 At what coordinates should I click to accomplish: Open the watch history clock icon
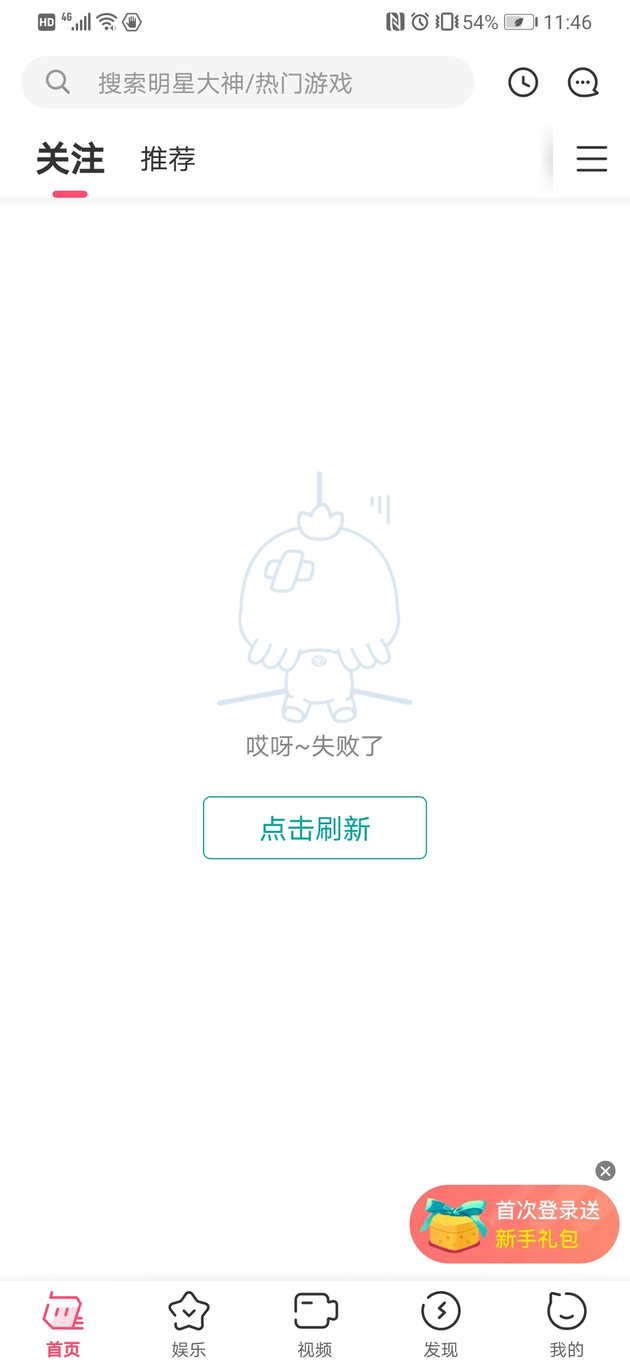click(x=523, y=82)
